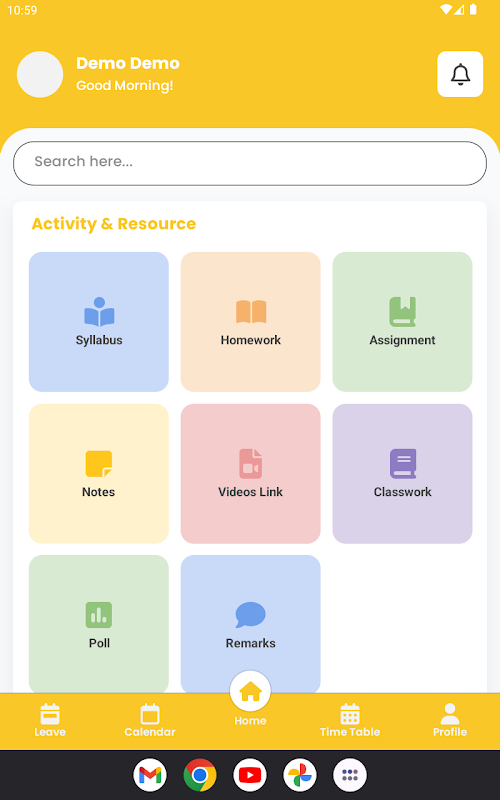Open the notifications bell

[x=460, y=74]
